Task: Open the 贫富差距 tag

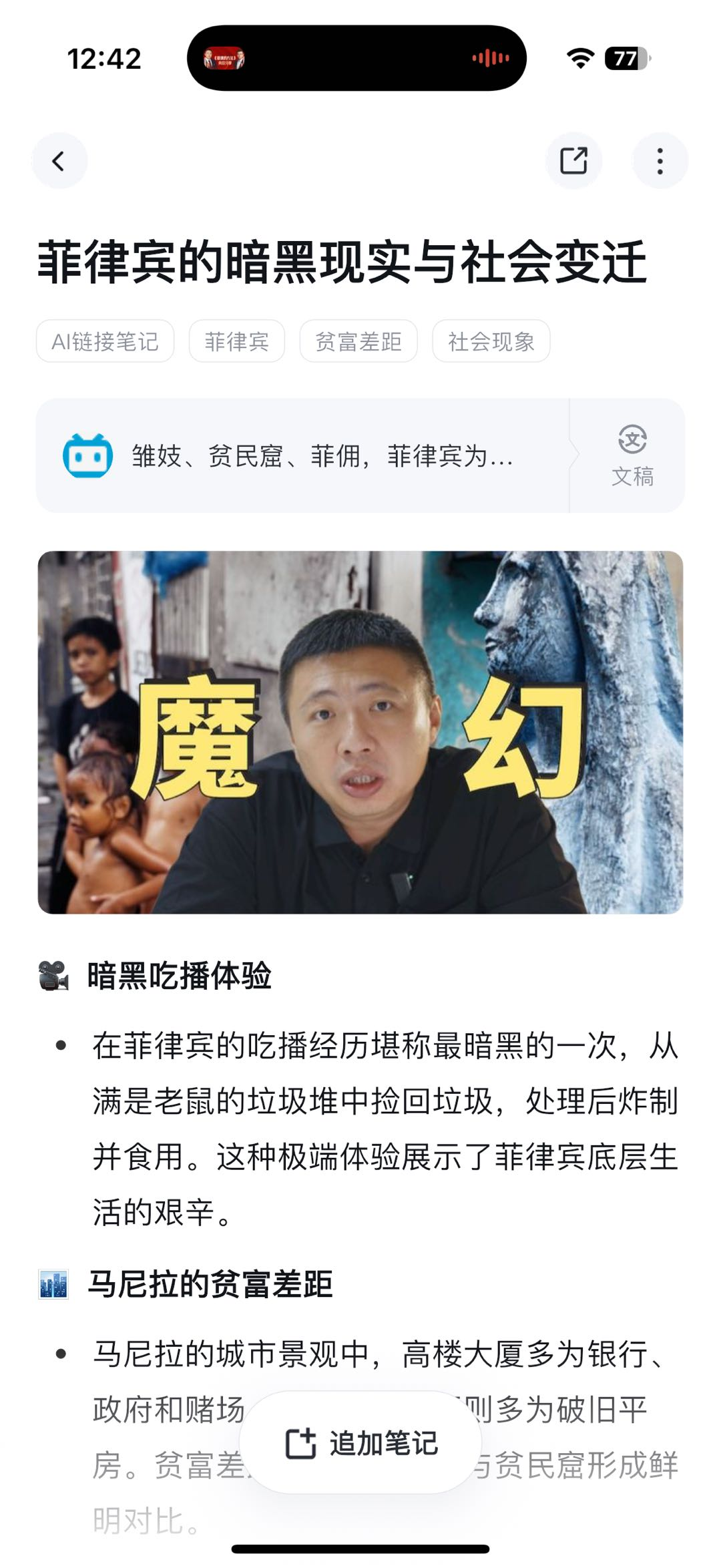Action: coord(358,341)
